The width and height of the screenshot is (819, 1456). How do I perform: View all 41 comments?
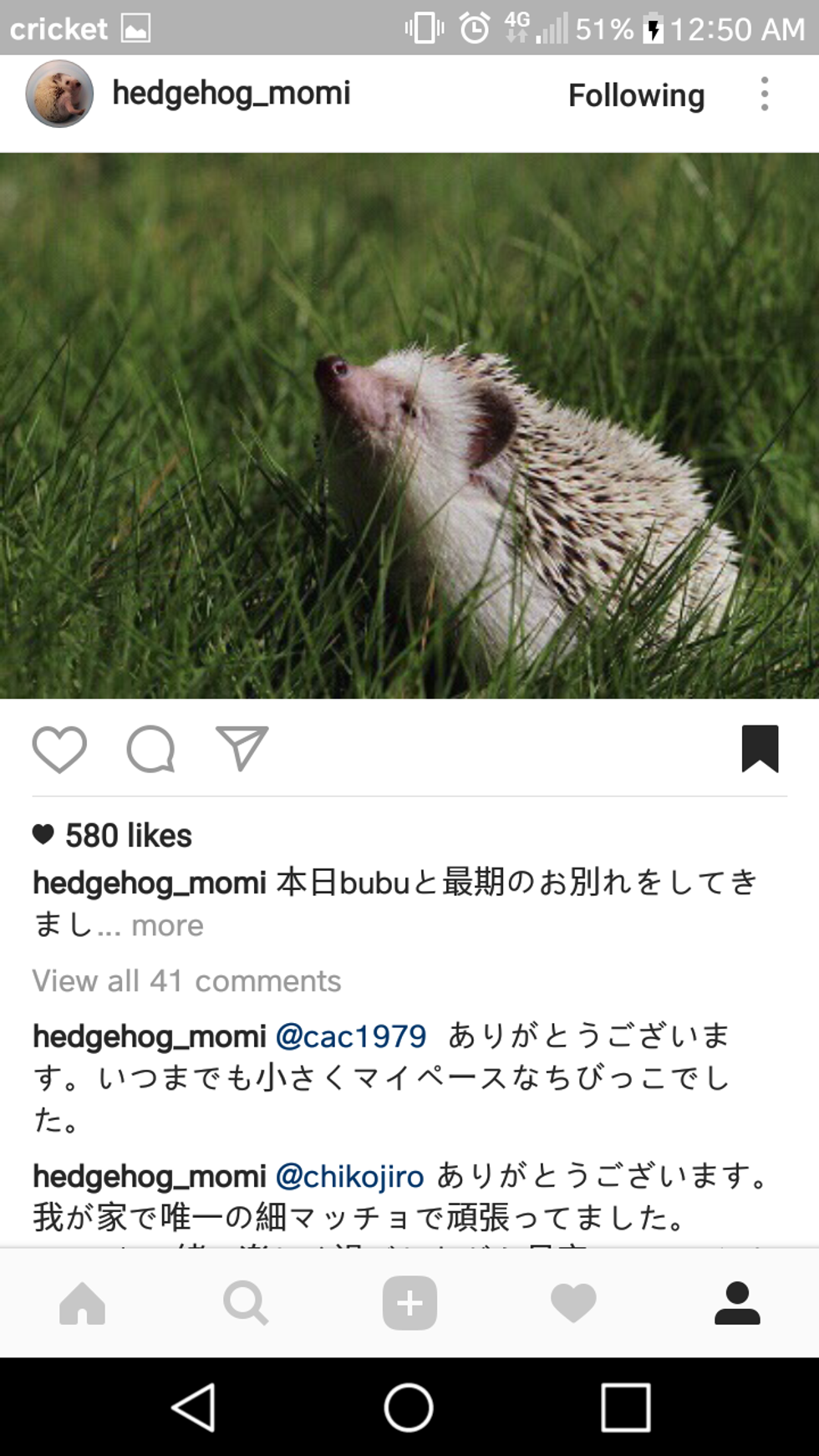[186, 980]
